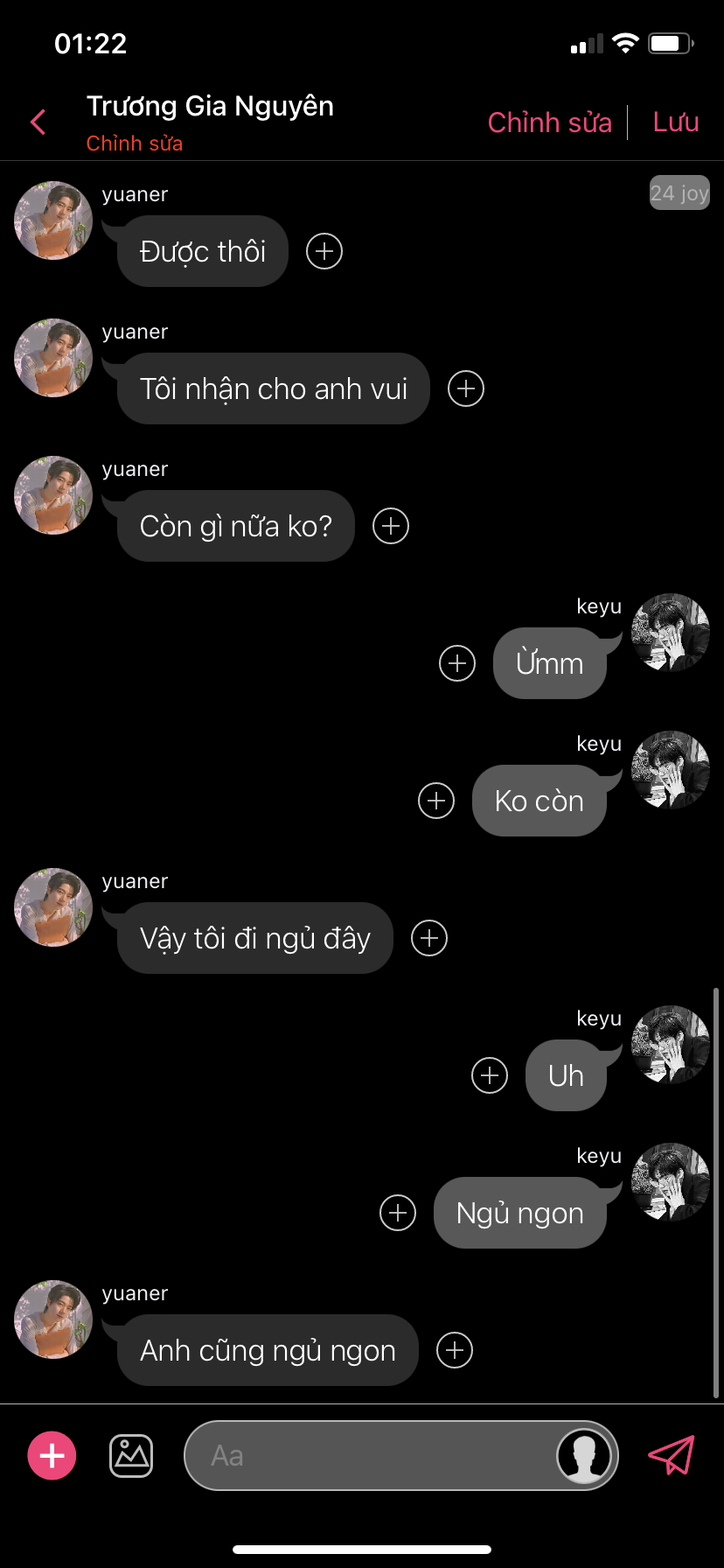The width and height of the screenshot is (724, 1568).
Task: Attach a picture with the gallery icon
Action: 131,1455
